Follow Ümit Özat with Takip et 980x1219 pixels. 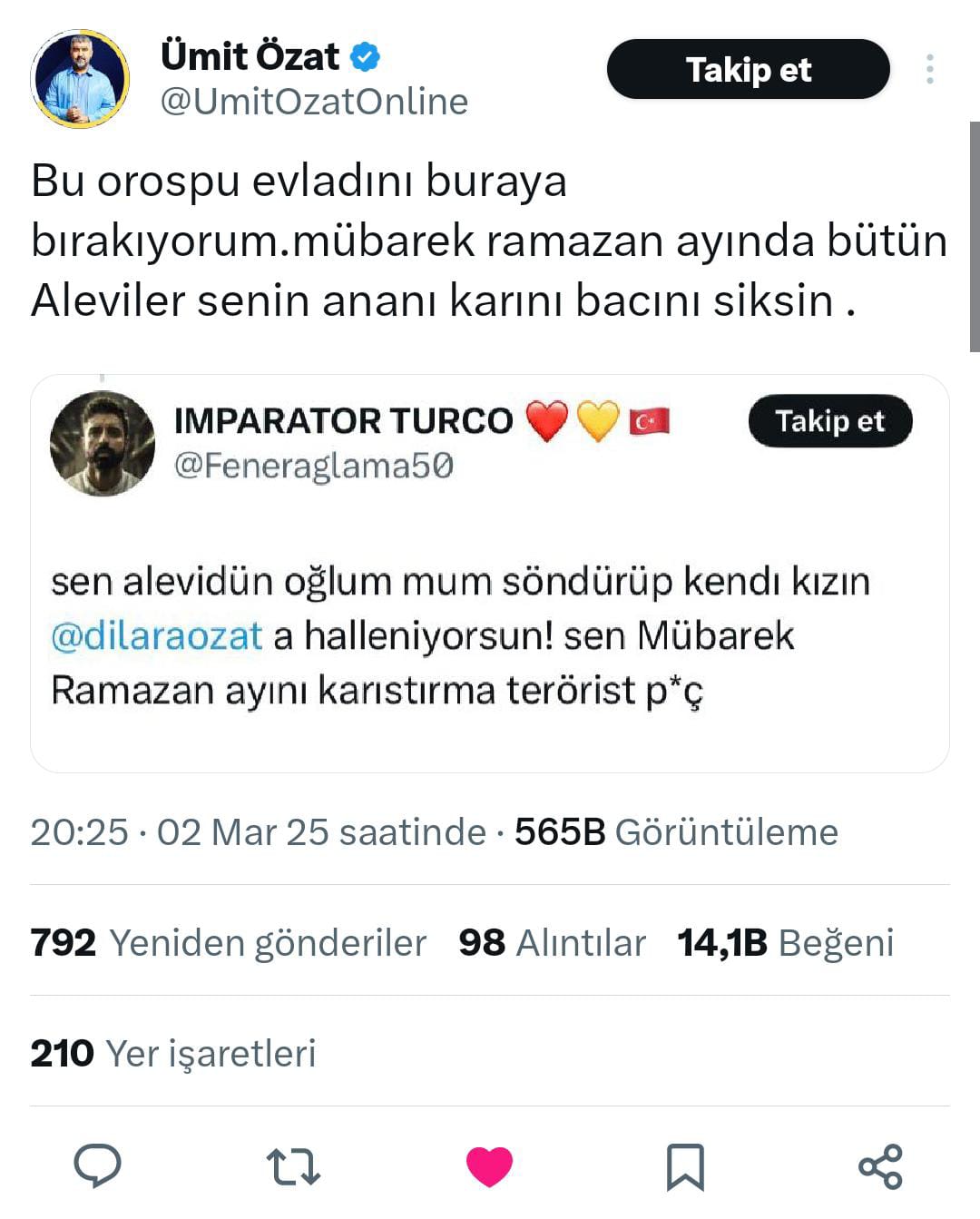coord(748,70)
